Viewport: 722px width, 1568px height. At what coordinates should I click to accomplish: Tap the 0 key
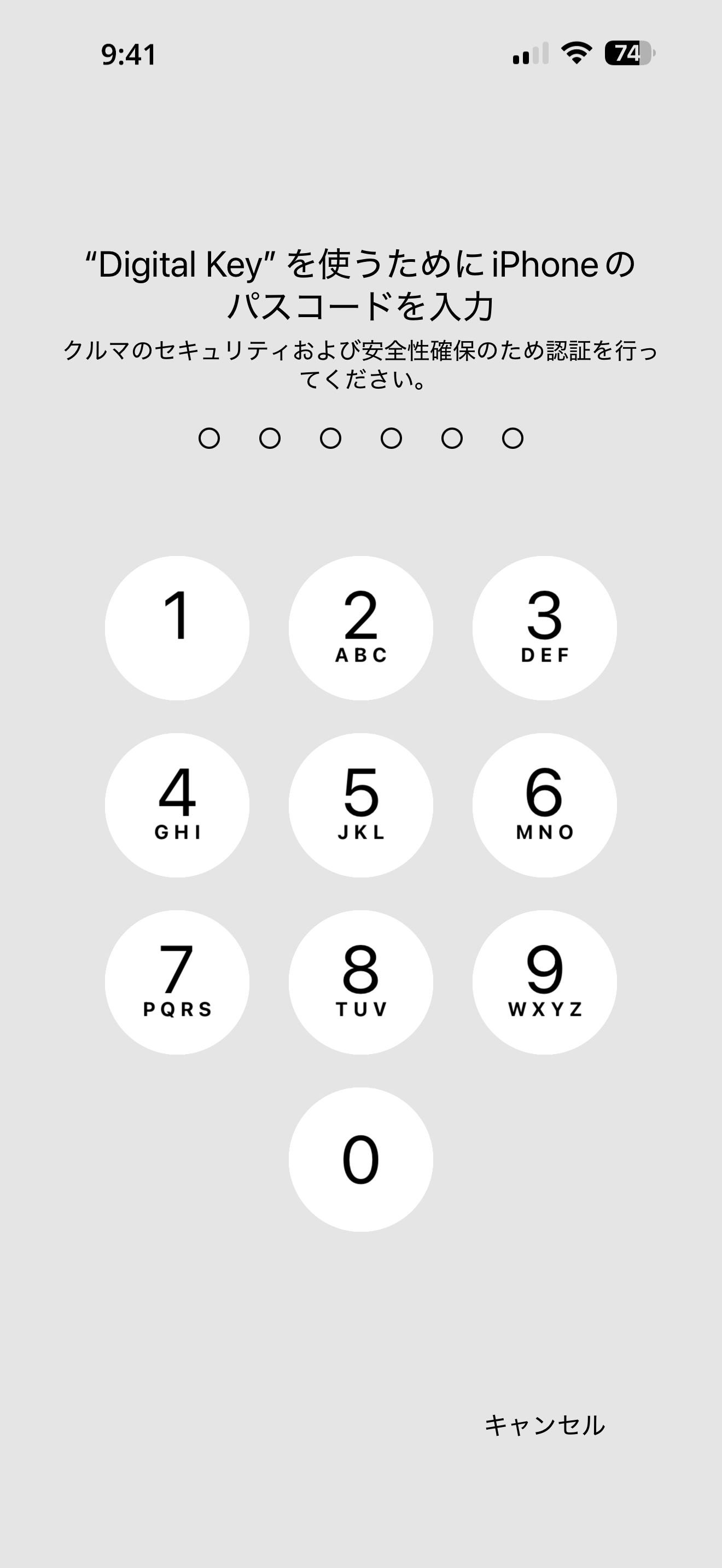tap(361, 1159)
